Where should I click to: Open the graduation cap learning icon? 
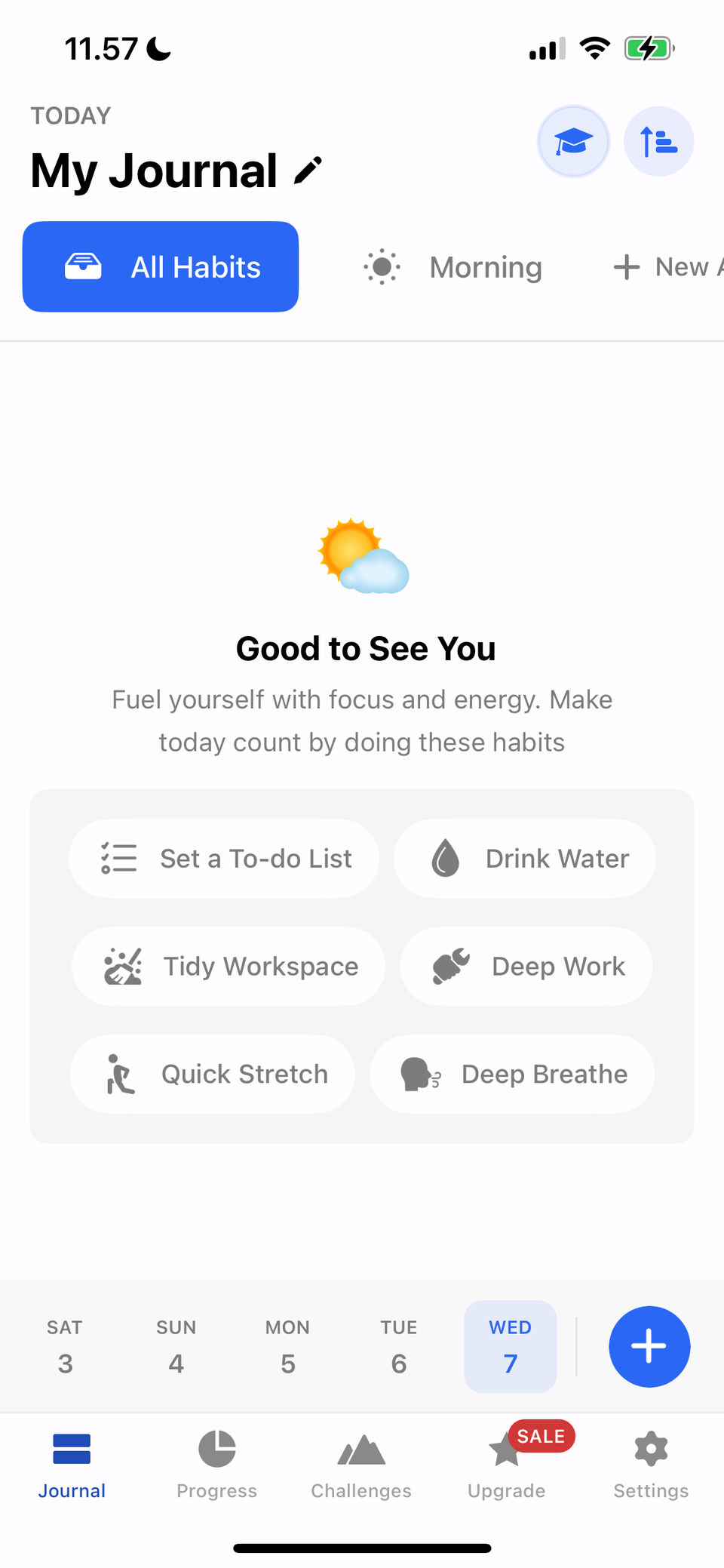573,141
